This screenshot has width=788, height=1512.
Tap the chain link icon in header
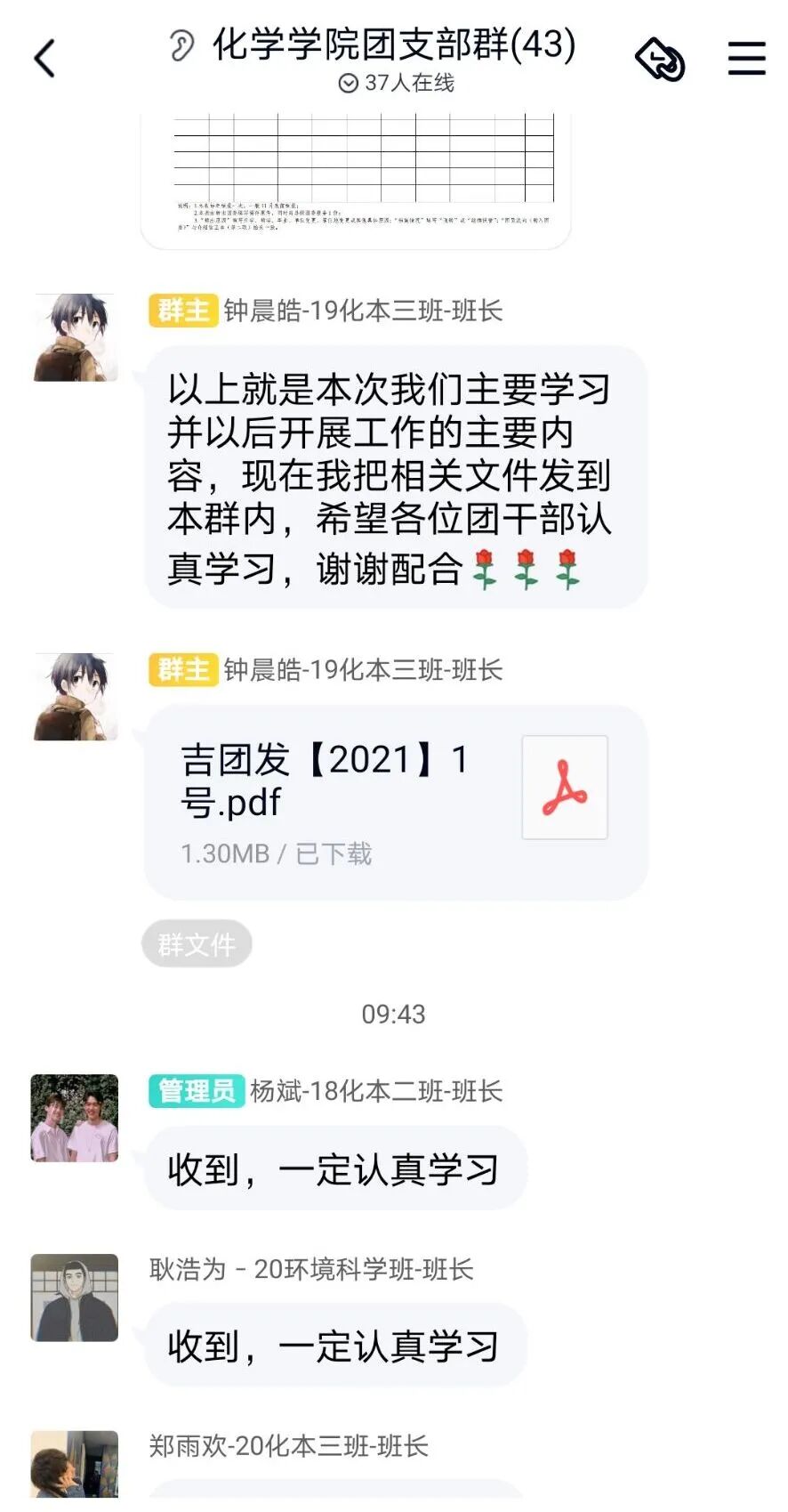point(660,60)
